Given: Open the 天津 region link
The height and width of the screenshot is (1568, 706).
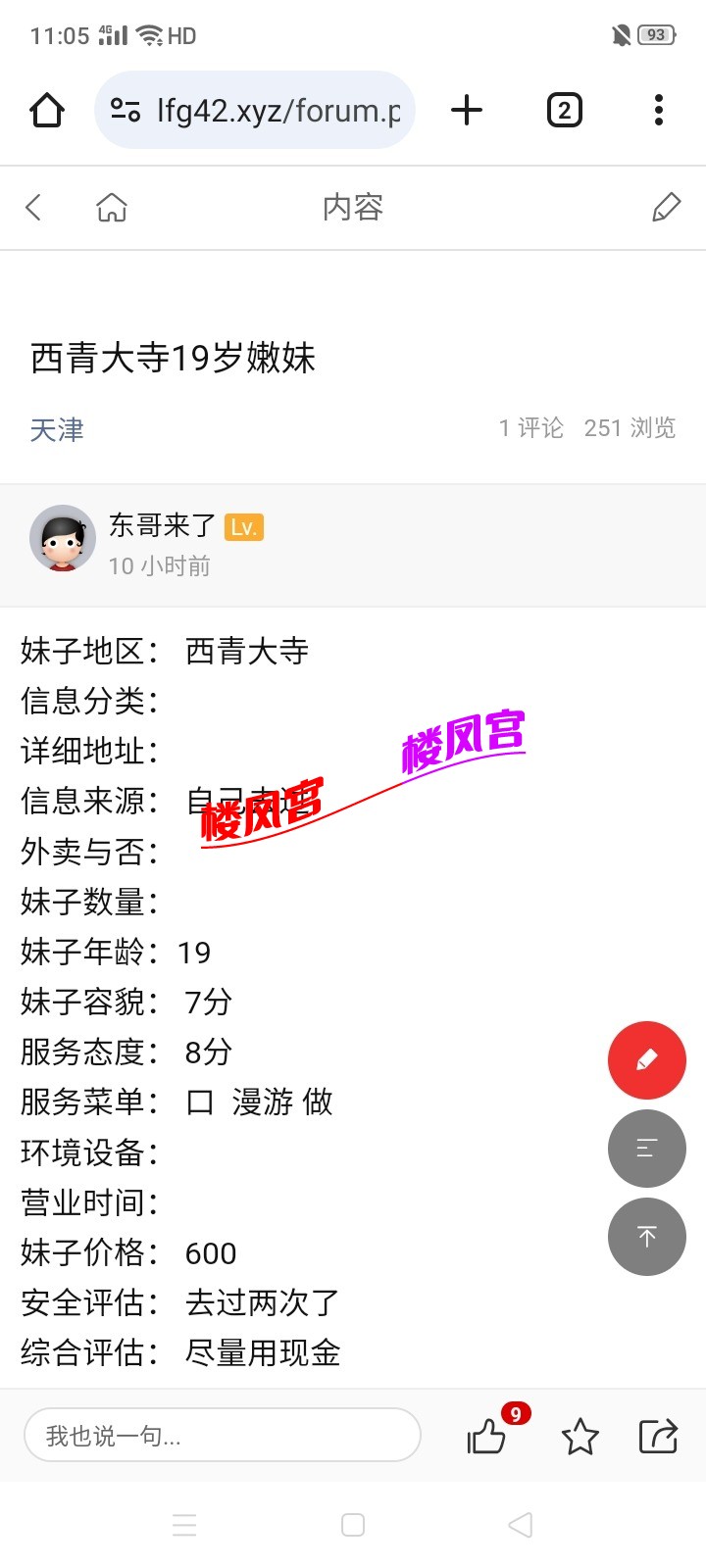Looking at the screenshot, I should click(56, 429).
